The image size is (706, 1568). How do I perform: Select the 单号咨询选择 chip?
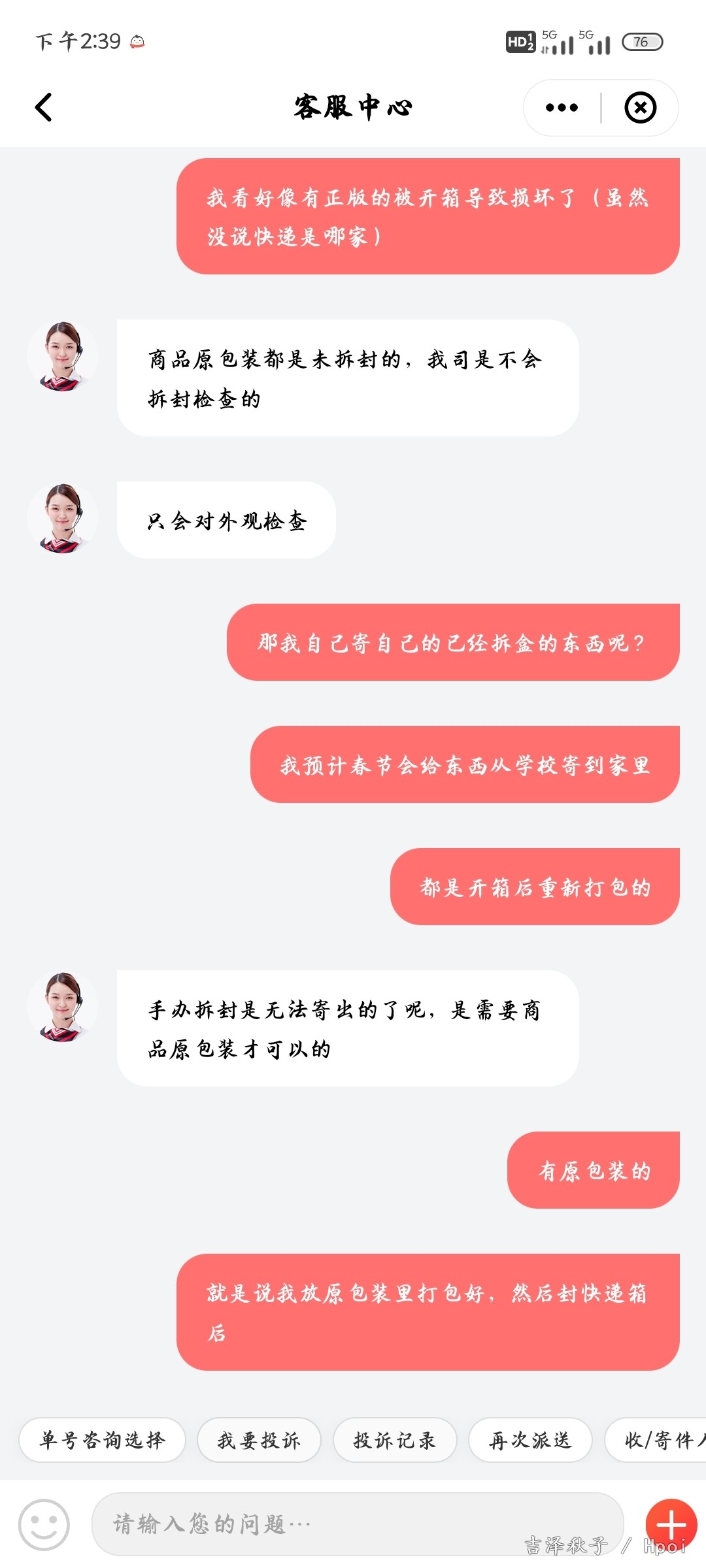click(103, 1440)
